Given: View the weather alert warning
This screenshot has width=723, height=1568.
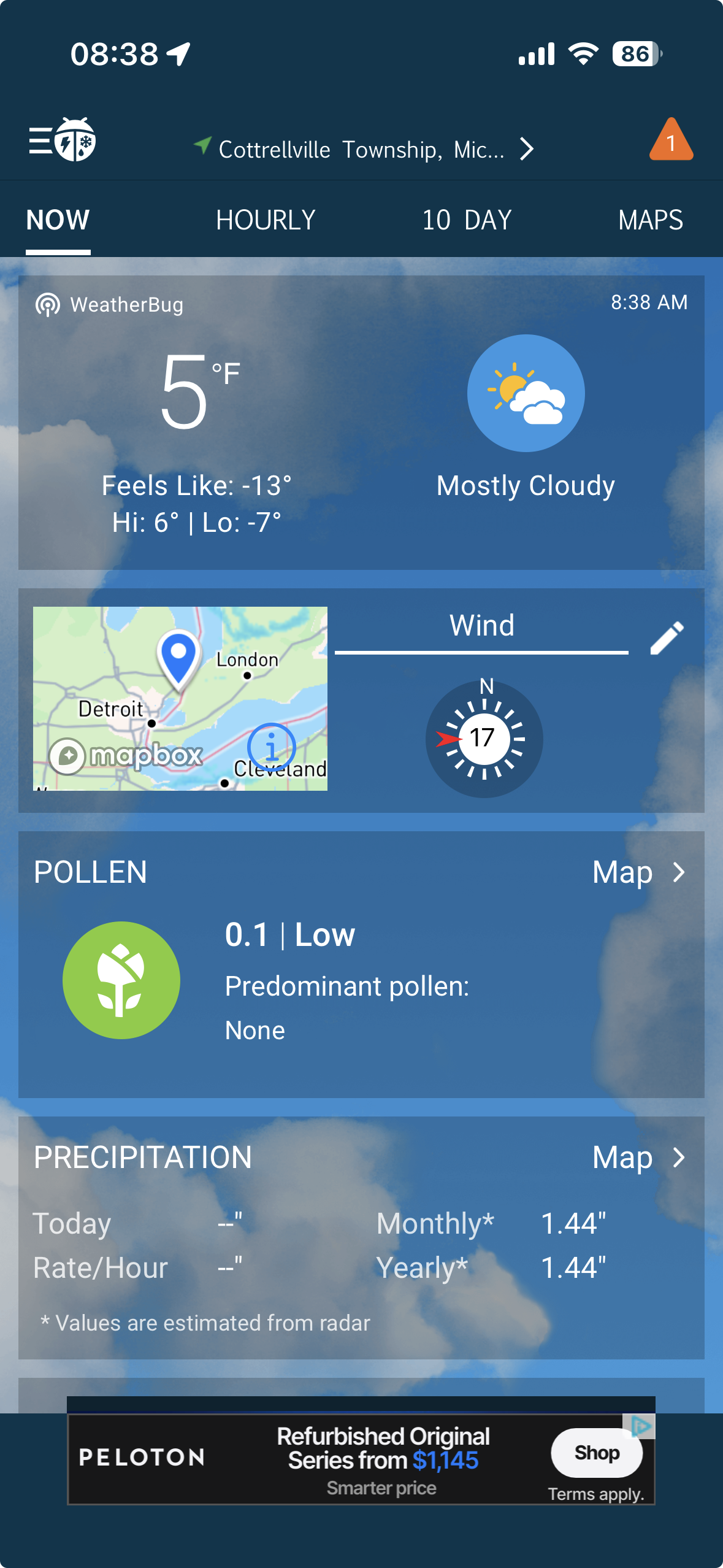Looking at the screenshot, I should click(671, 140).
